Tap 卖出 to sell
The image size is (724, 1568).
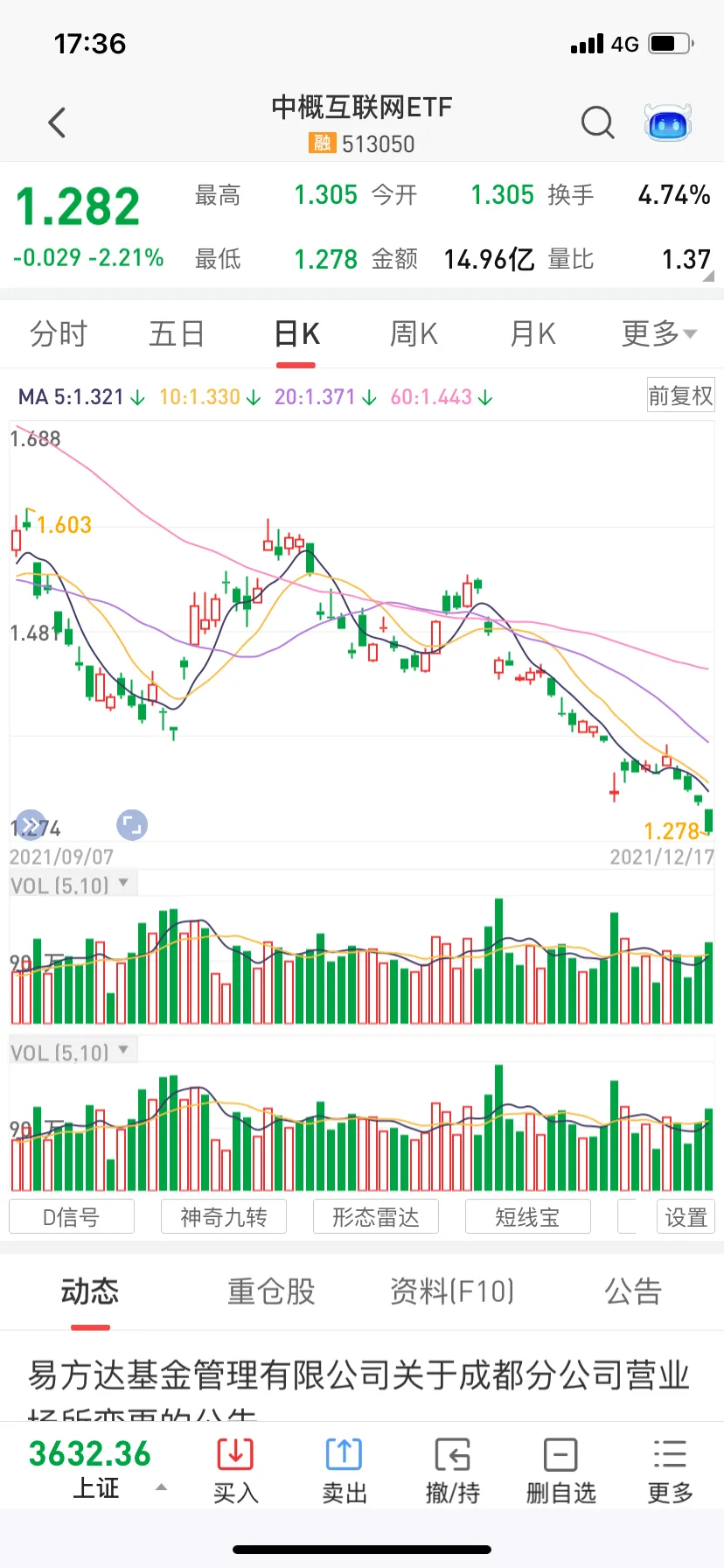(x=344, y=1470)
